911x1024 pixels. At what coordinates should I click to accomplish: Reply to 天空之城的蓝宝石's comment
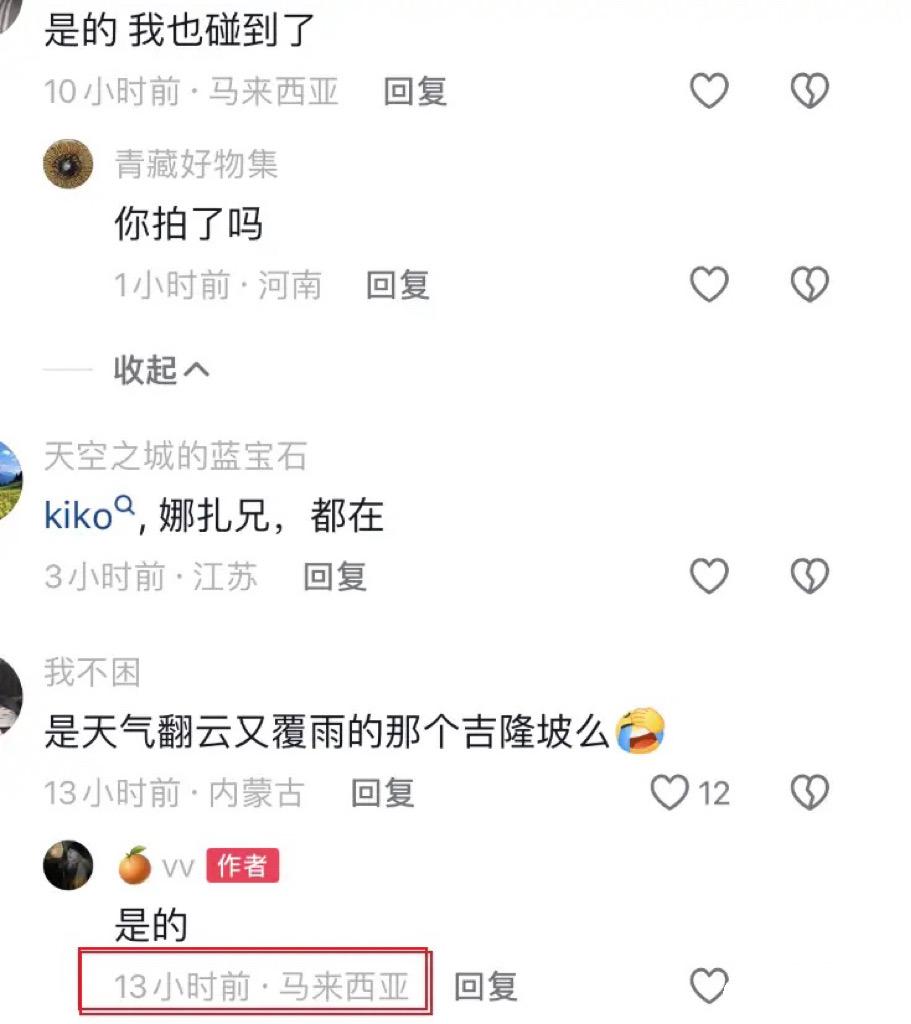click(x=335, y=577)
